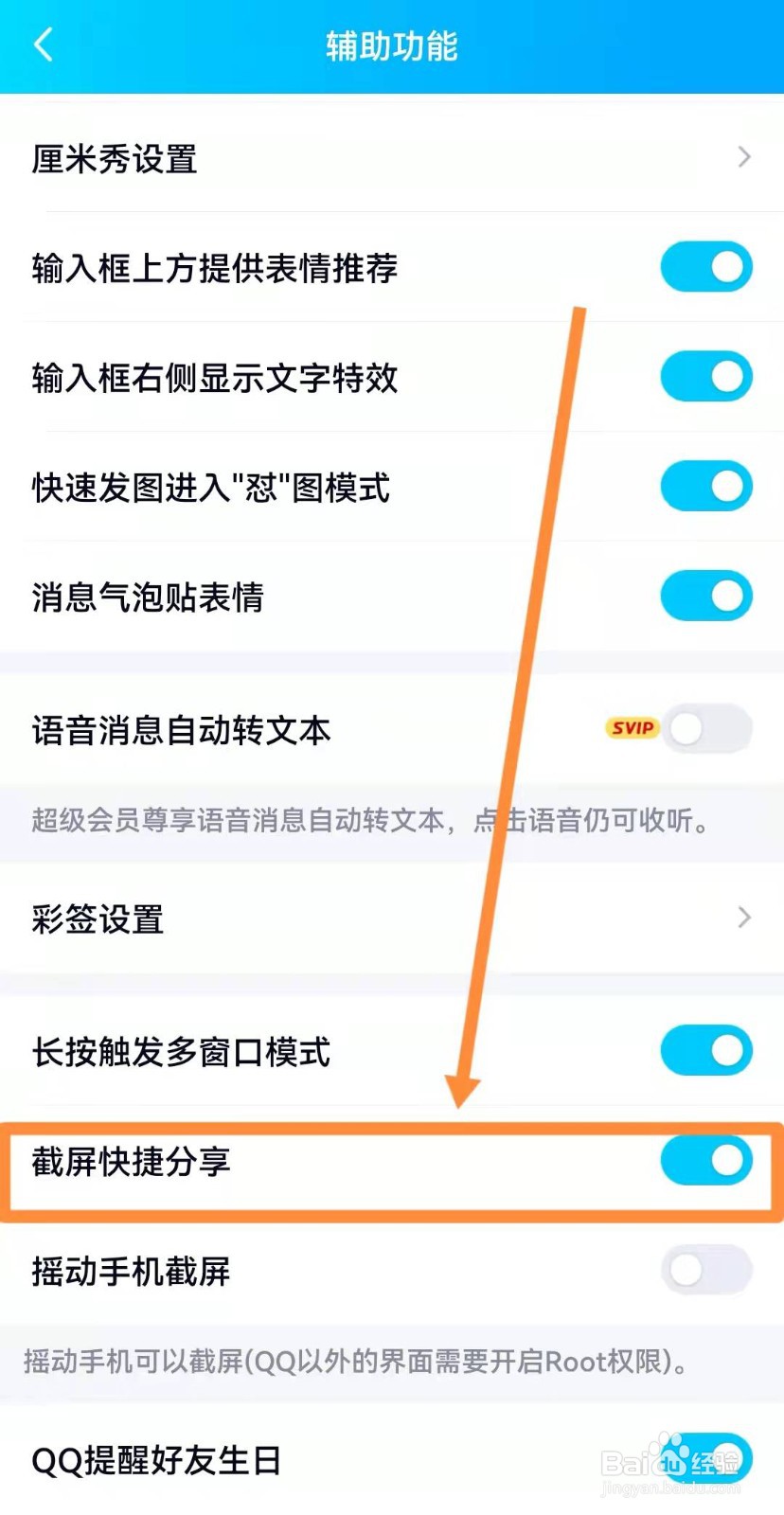Tap the 摇动手机截屏 label text

pos(130,1273)
